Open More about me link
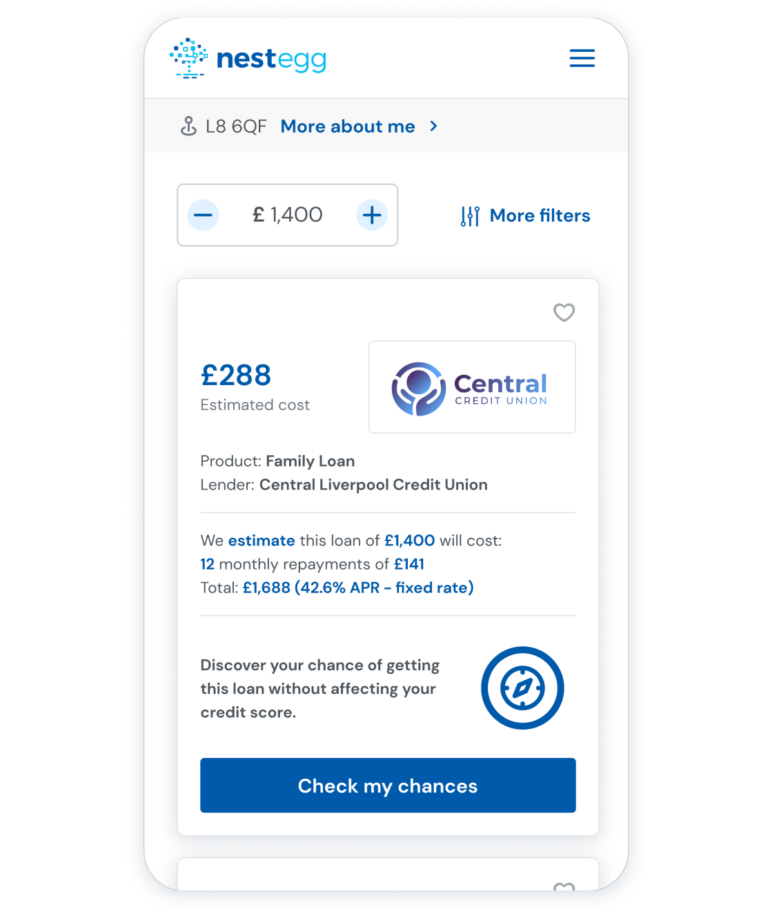The width and height of the screenshot is (768, 914). [358, 126]
